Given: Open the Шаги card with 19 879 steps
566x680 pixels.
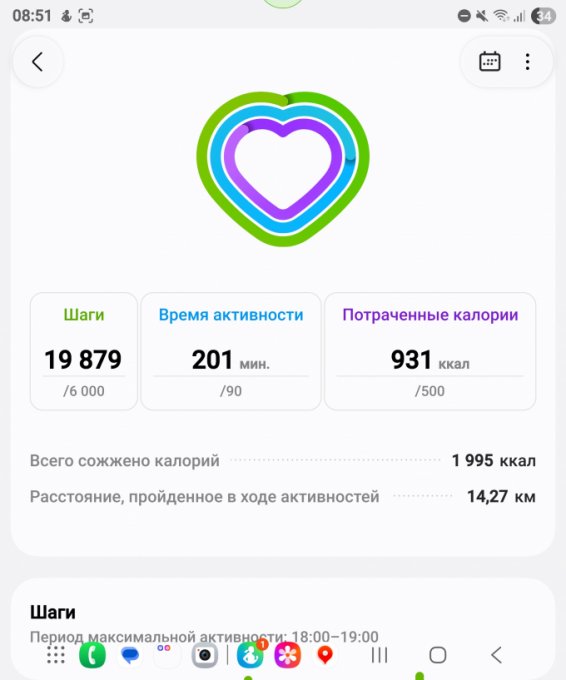Looking at the screenshot, I should [x=84, y=351].
